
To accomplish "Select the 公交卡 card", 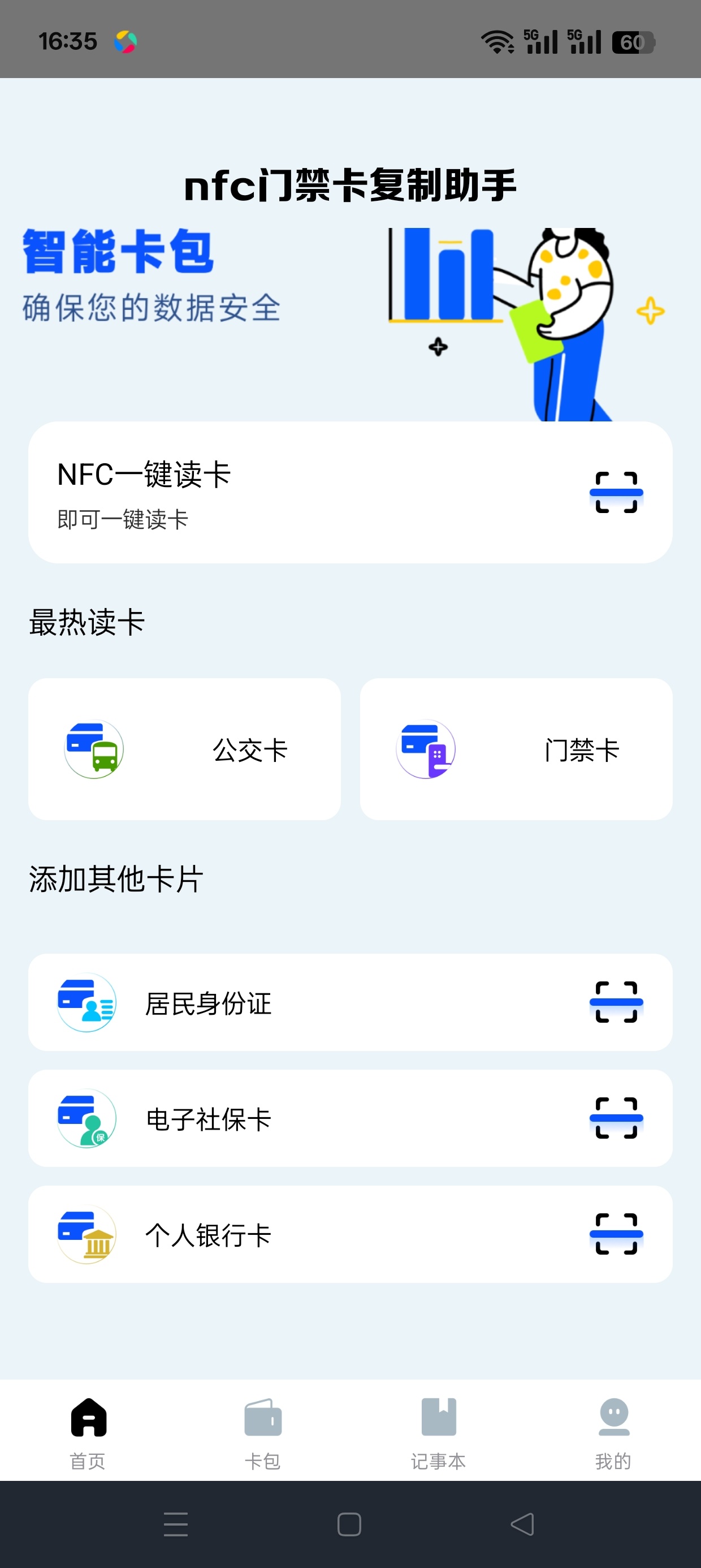I will point(184,749).
